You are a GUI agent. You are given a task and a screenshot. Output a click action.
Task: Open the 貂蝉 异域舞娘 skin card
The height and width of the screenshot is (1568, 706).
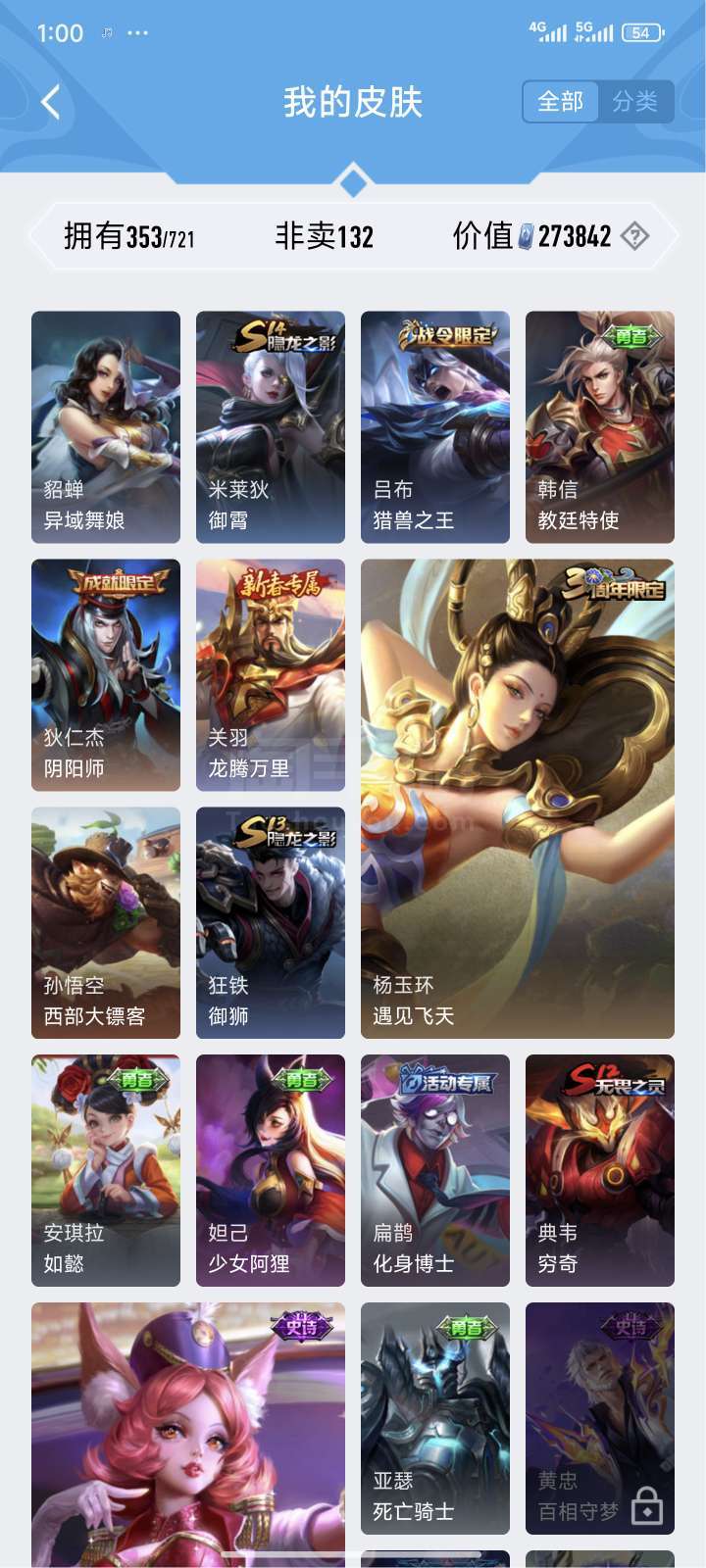point(106,427)
